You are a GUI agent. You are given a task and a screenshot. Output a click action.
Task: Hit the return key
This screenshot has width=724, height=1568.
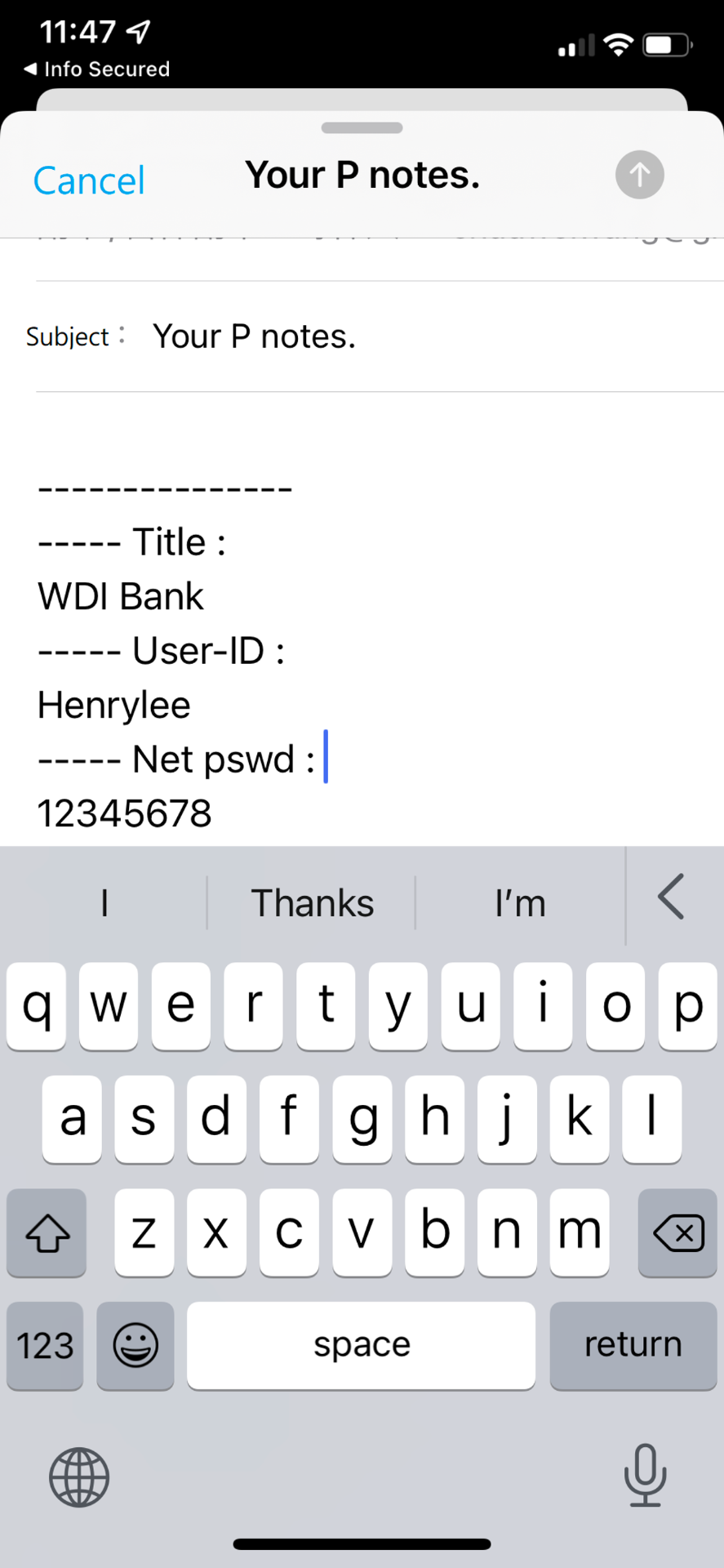click(x=633, y=1345)
